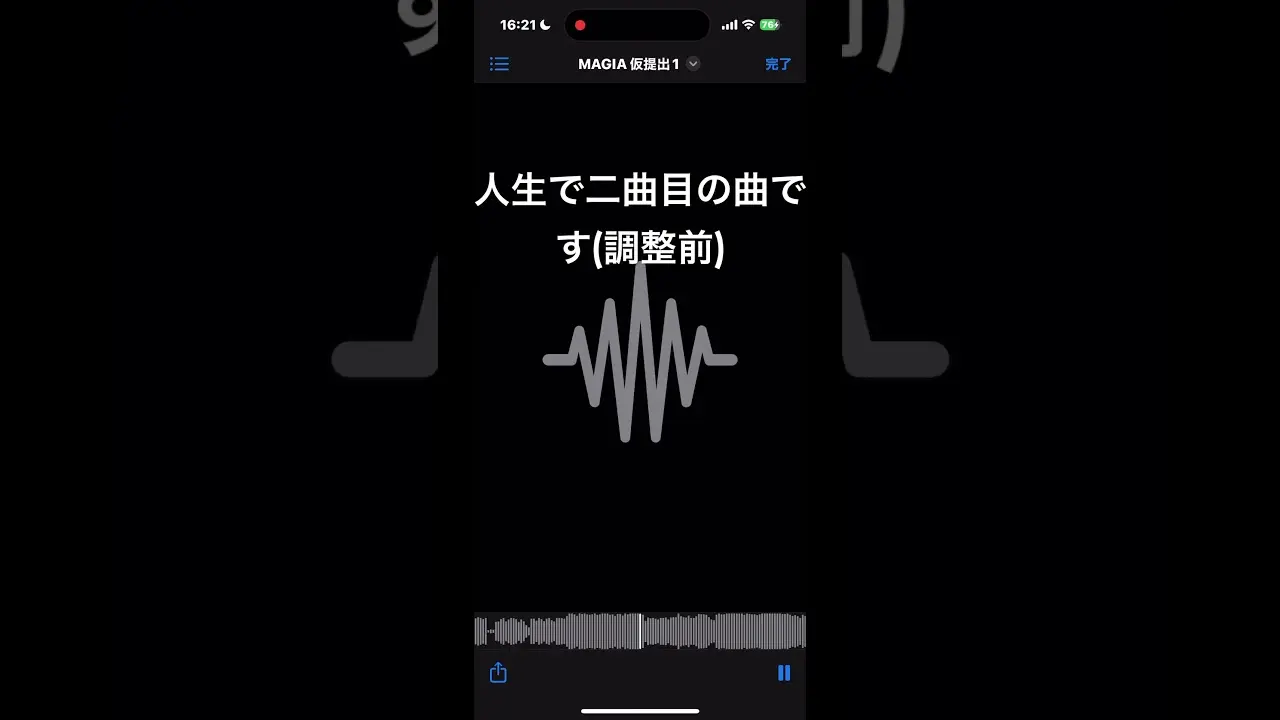Tap 完了 to finish
The image size is (1280, 720).
[778, 64]
